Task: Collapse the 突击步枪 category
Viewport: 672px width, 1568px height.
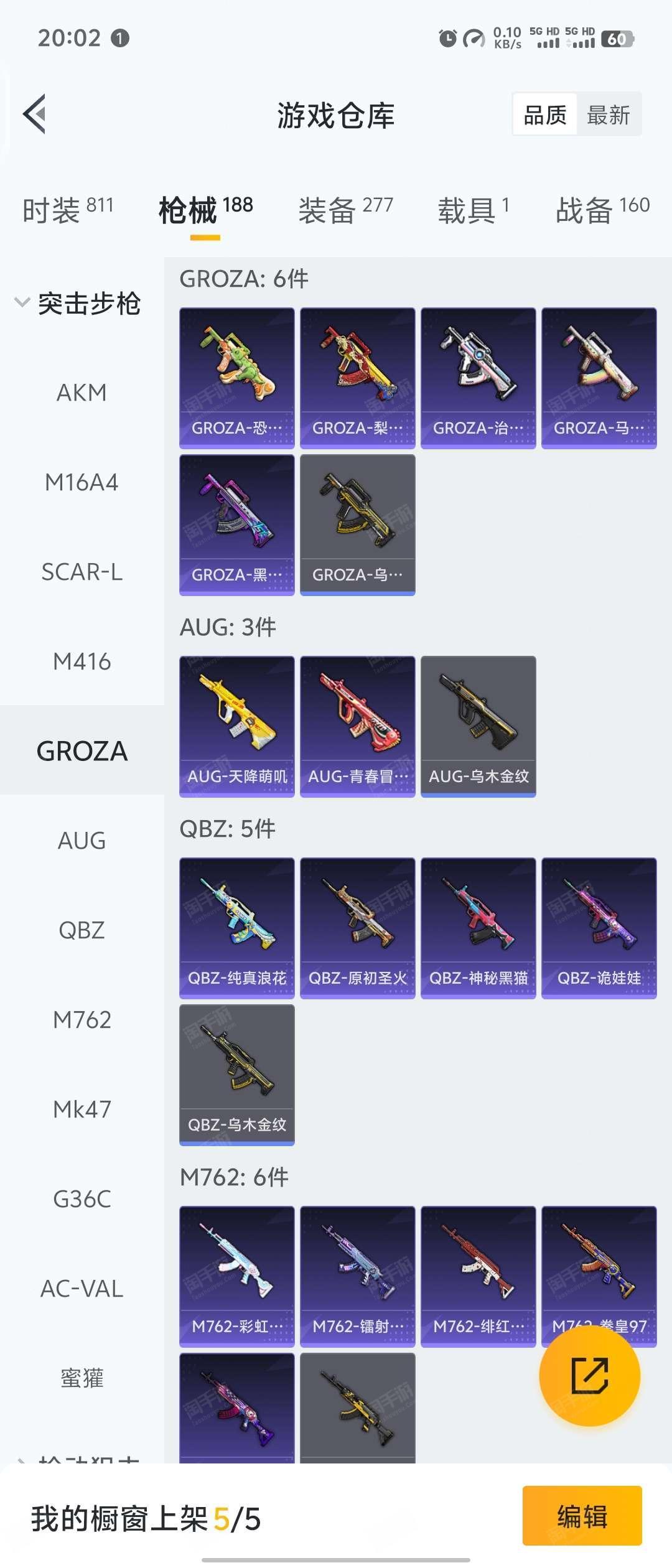Action: tap(78, 304)
